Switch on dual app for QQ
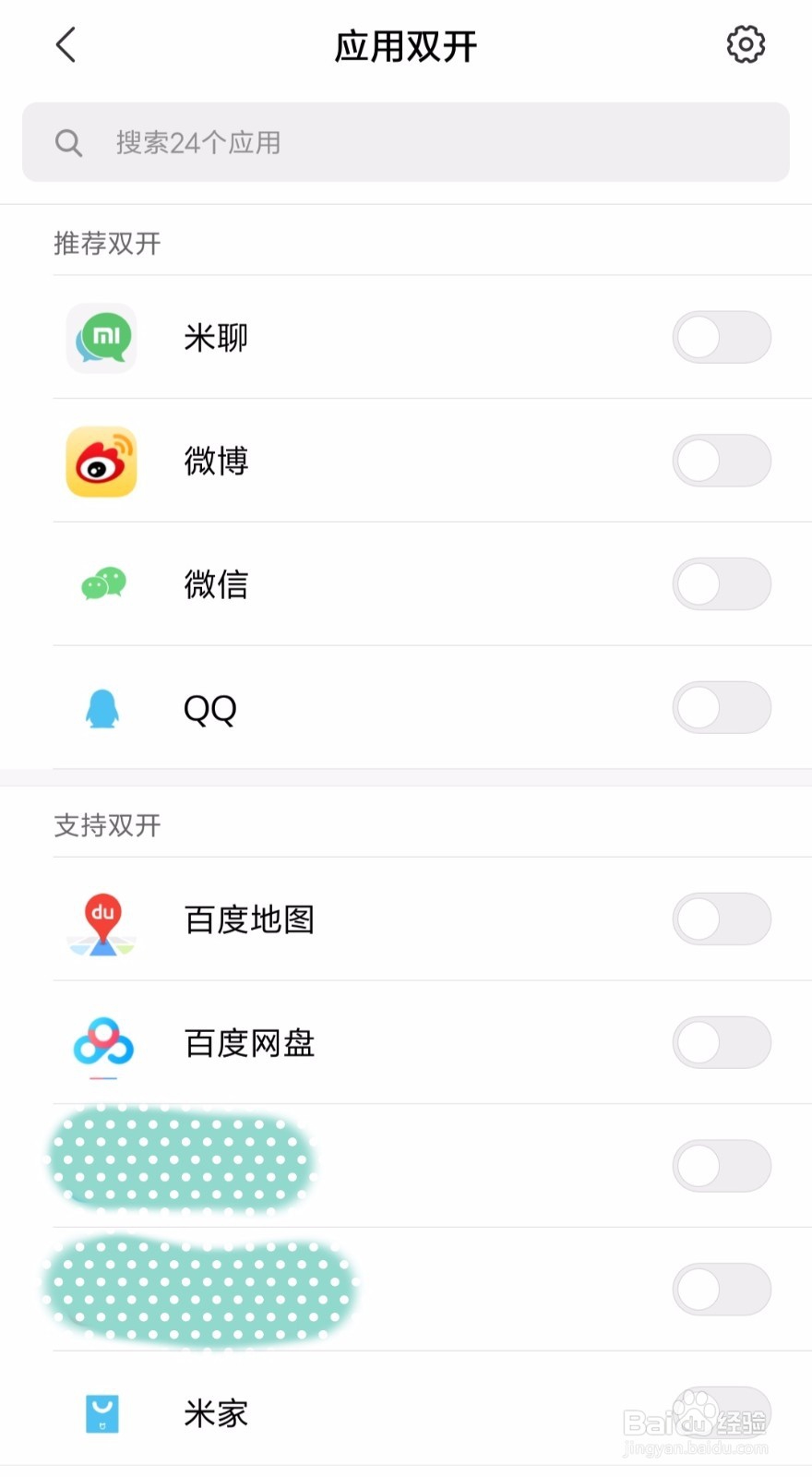This screenshot has width=812, height=1477. point(722,708)
